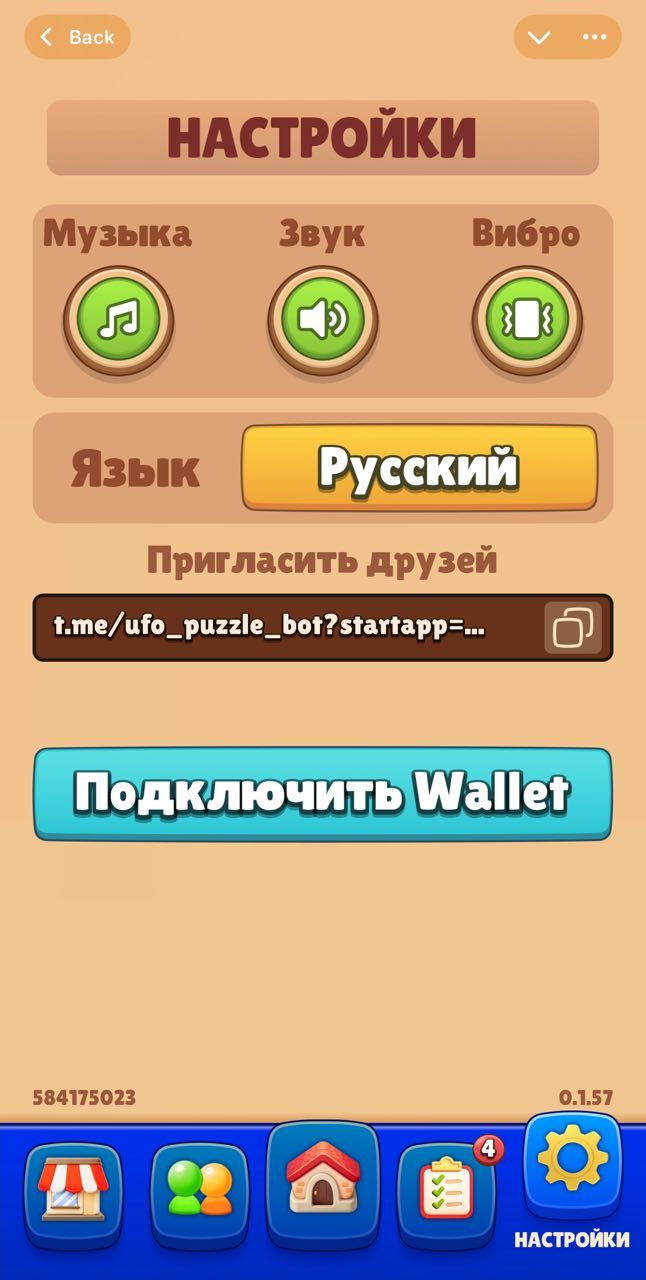Go back using the Back button
646x1280 pixels.
(x=77, y=37)
